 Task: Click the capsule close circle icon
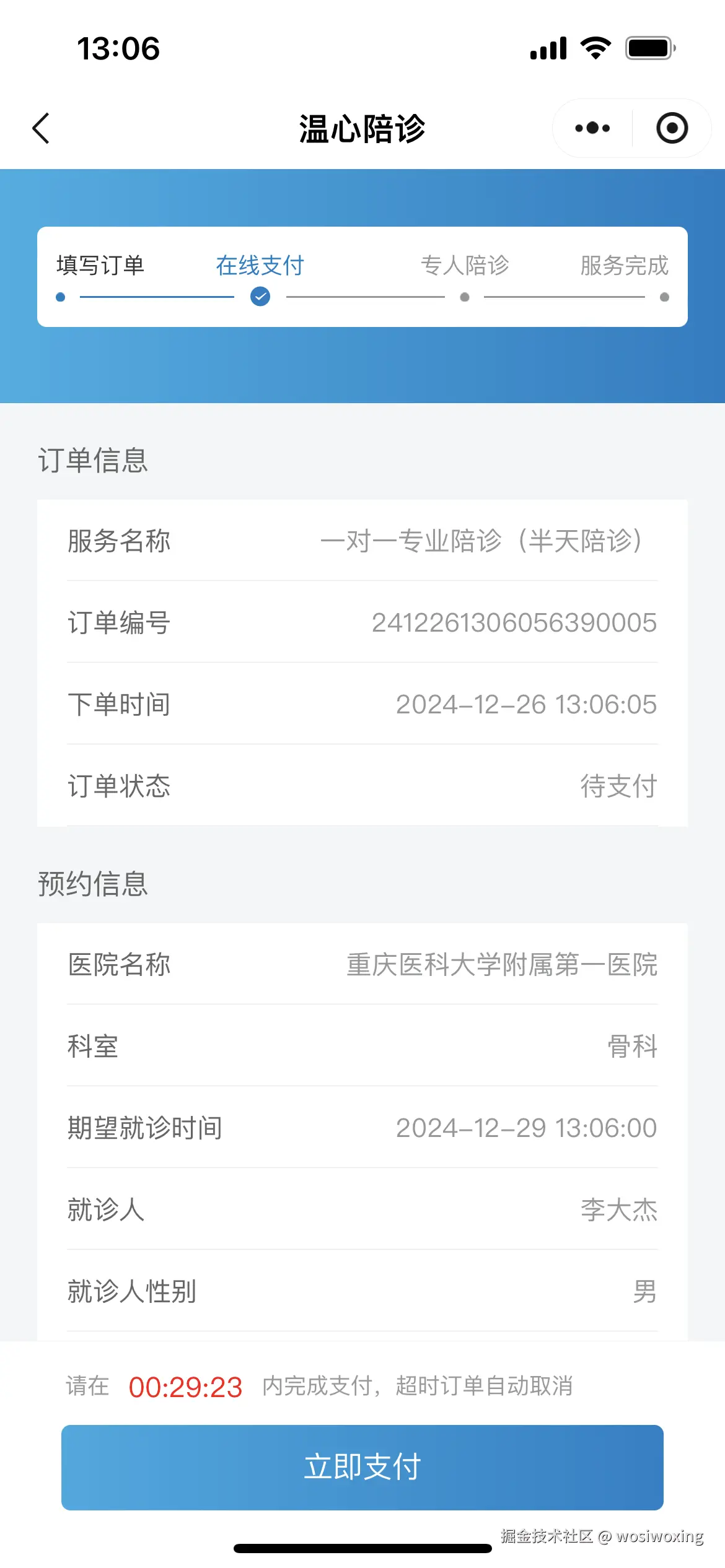pyautogui.click(x=671, y=128)
